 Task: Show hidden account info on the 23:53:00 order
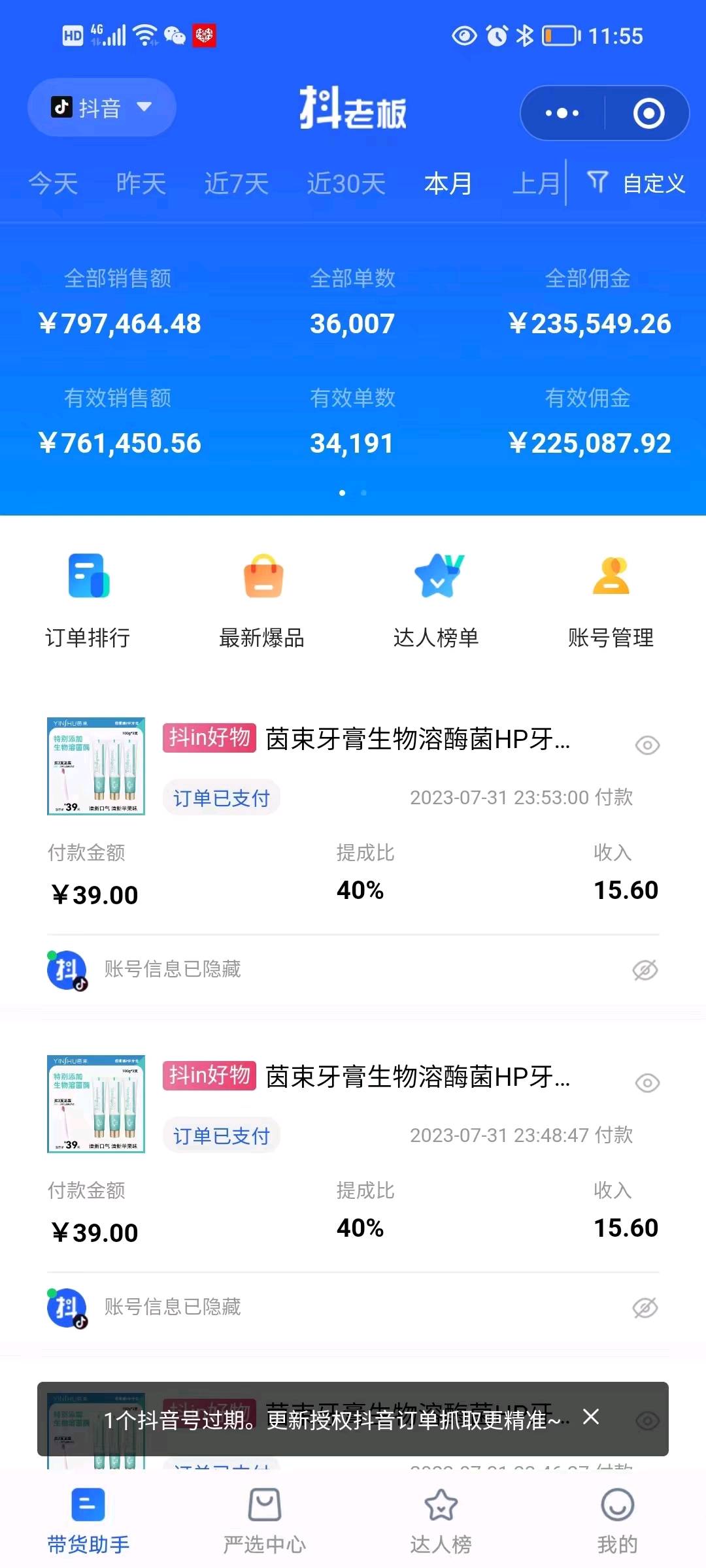tap(645, 970)
